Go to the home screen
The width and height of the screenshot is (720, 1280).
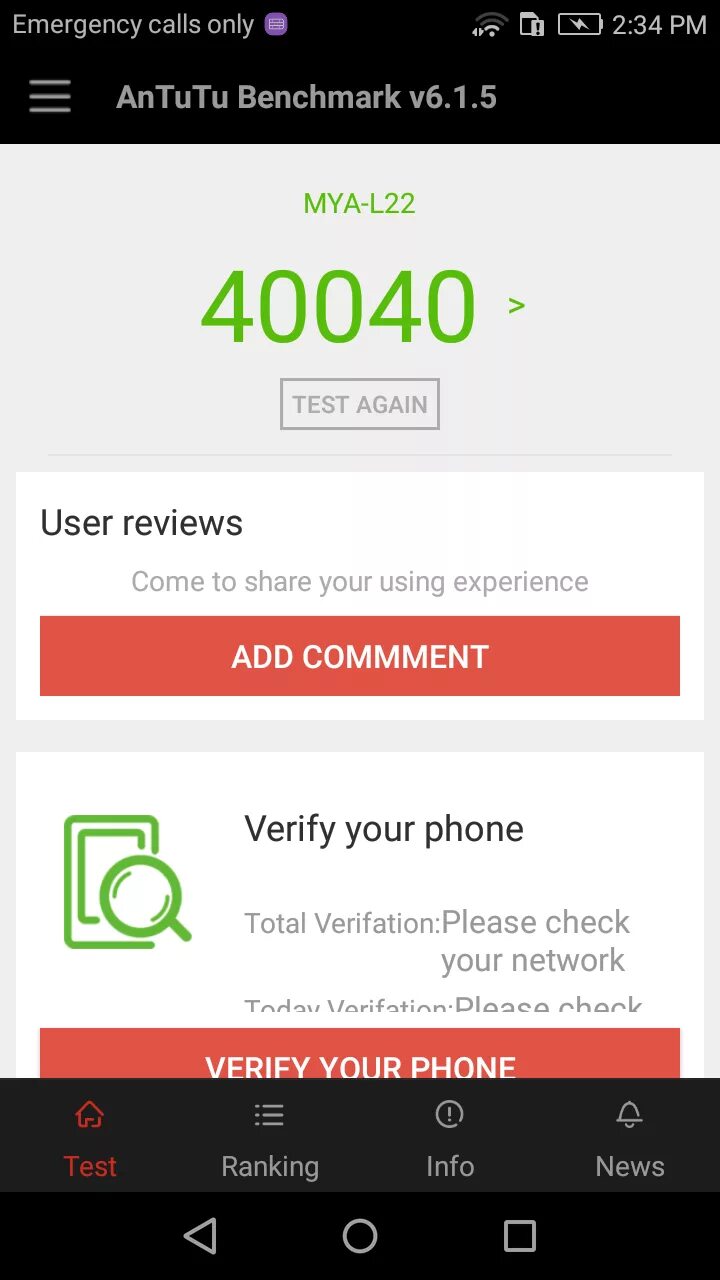pyautogui.click(x=360, y=1236)
